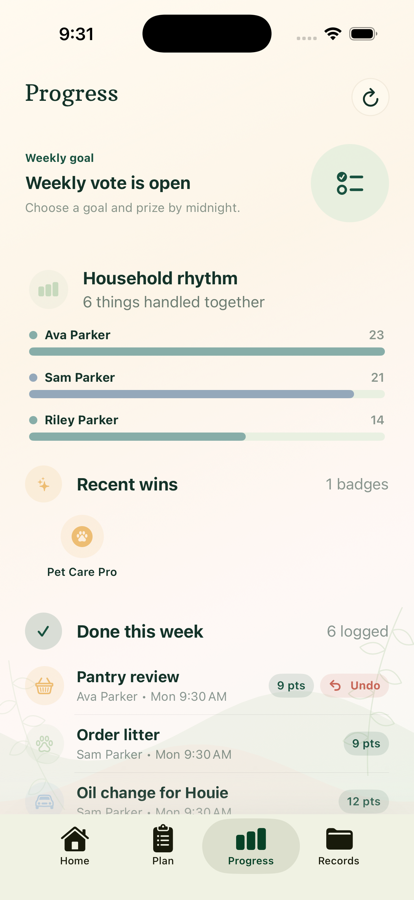Select the Progress tab

[x=251, y=846]
